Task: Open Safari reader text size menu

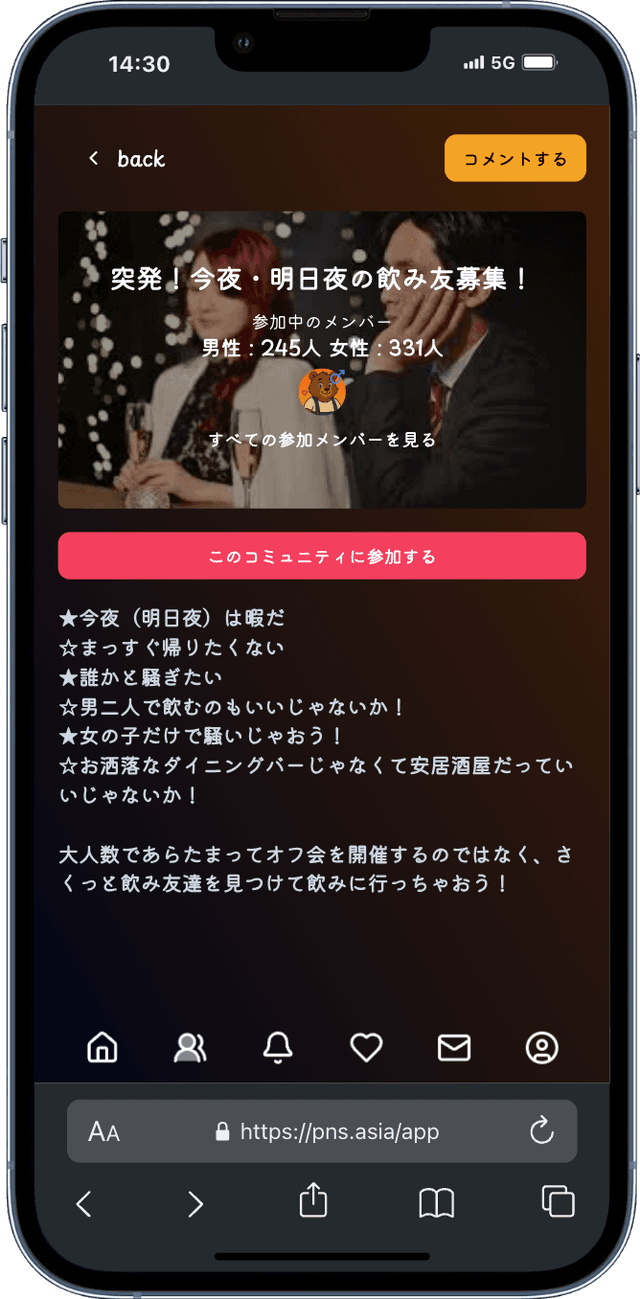Action: (x=104, y=1132)
